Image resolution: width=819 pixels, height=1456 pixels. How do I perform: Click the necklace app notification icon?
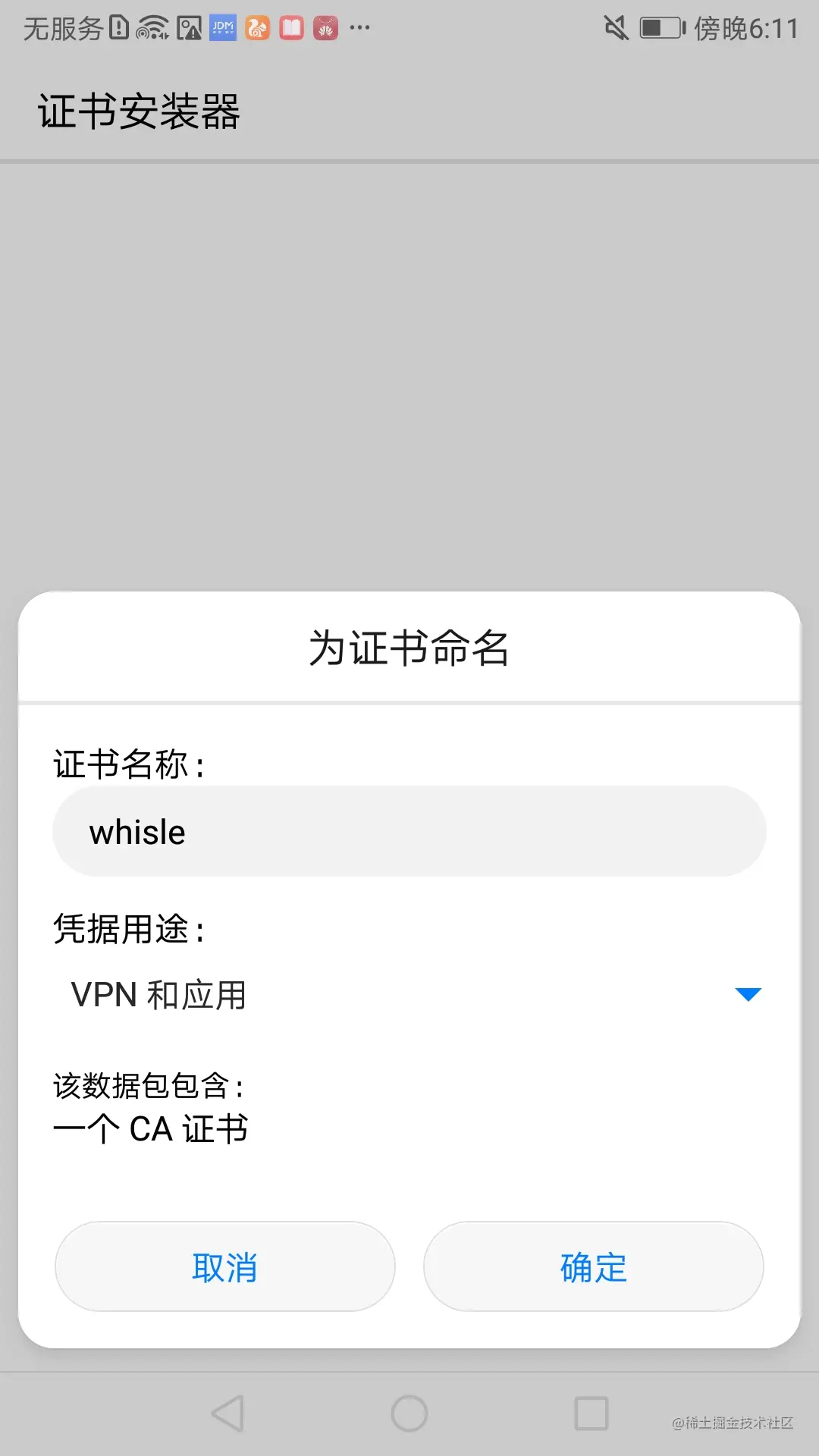tap(325, 27)
